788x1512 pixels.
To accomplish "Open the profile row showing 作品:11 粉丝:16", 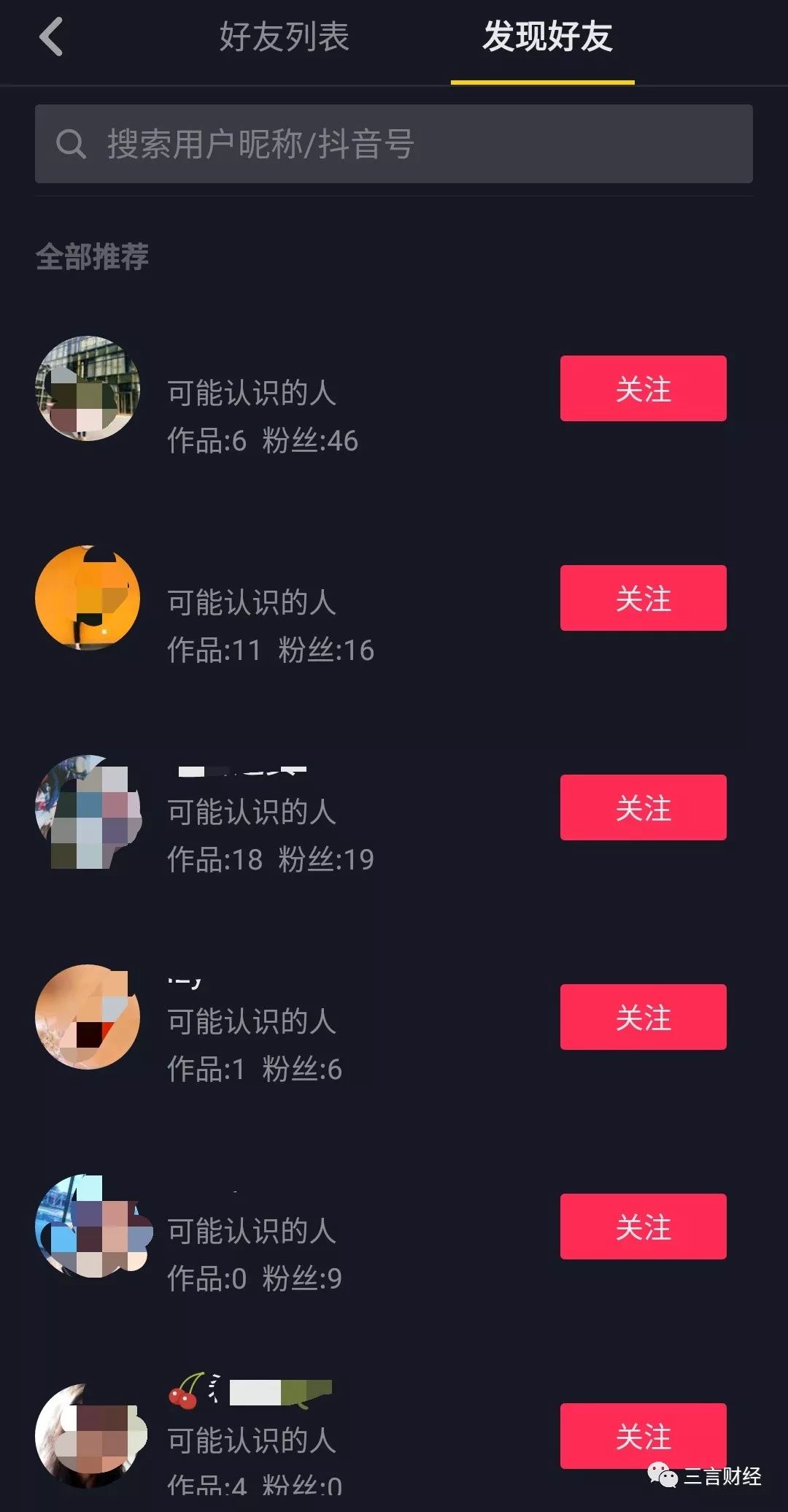I will pyautogui.click(x=270, y=625).
